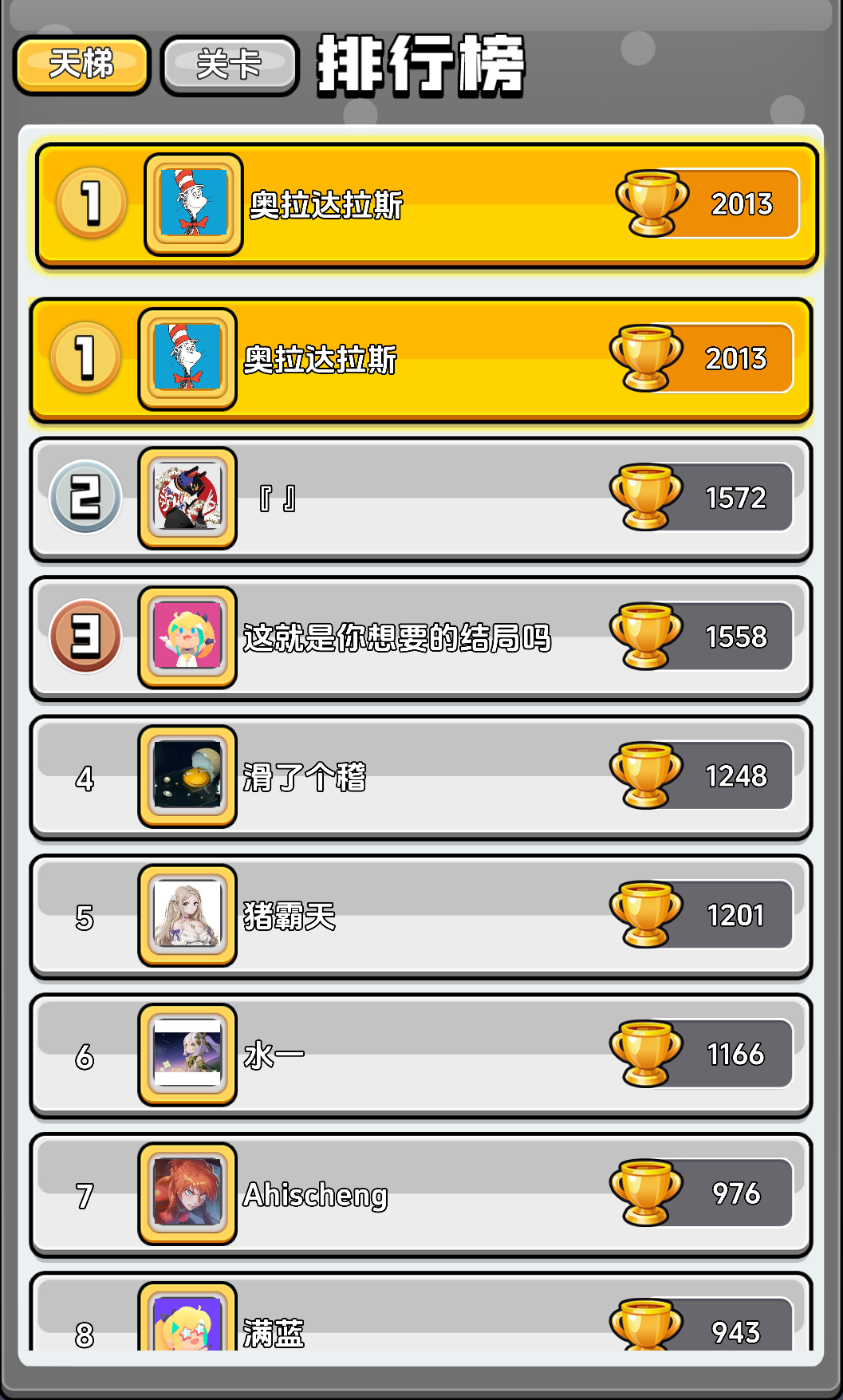Select the gold number 1 rank medal
Image resolution: width=843 pixels, height=1400 pixels.
(x=90, y=202)
